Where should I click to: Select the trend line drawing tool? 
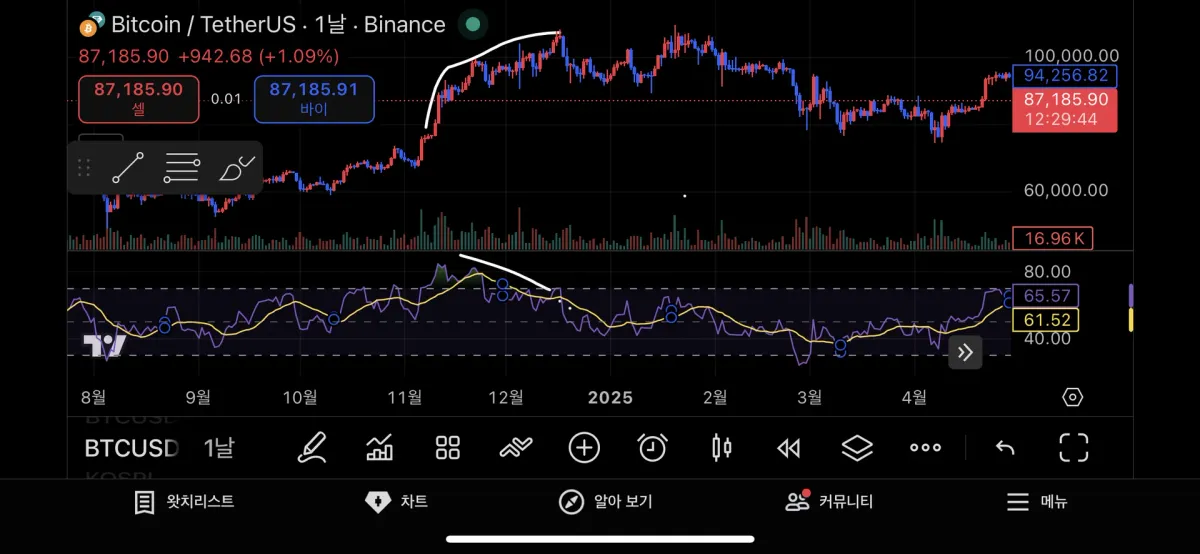pos(128,168)
